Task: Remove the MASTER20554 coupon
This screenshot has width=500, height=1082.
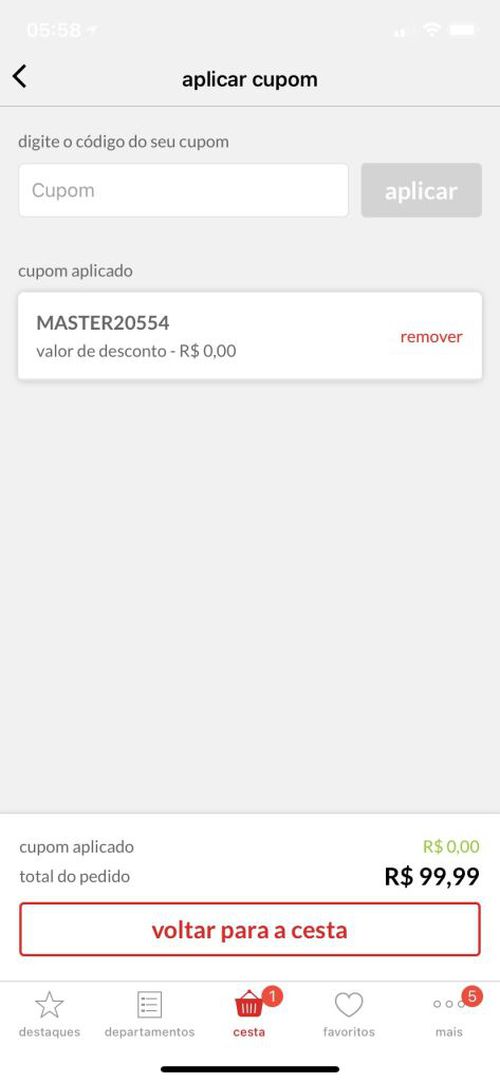Action: click(x=431, y=337)
